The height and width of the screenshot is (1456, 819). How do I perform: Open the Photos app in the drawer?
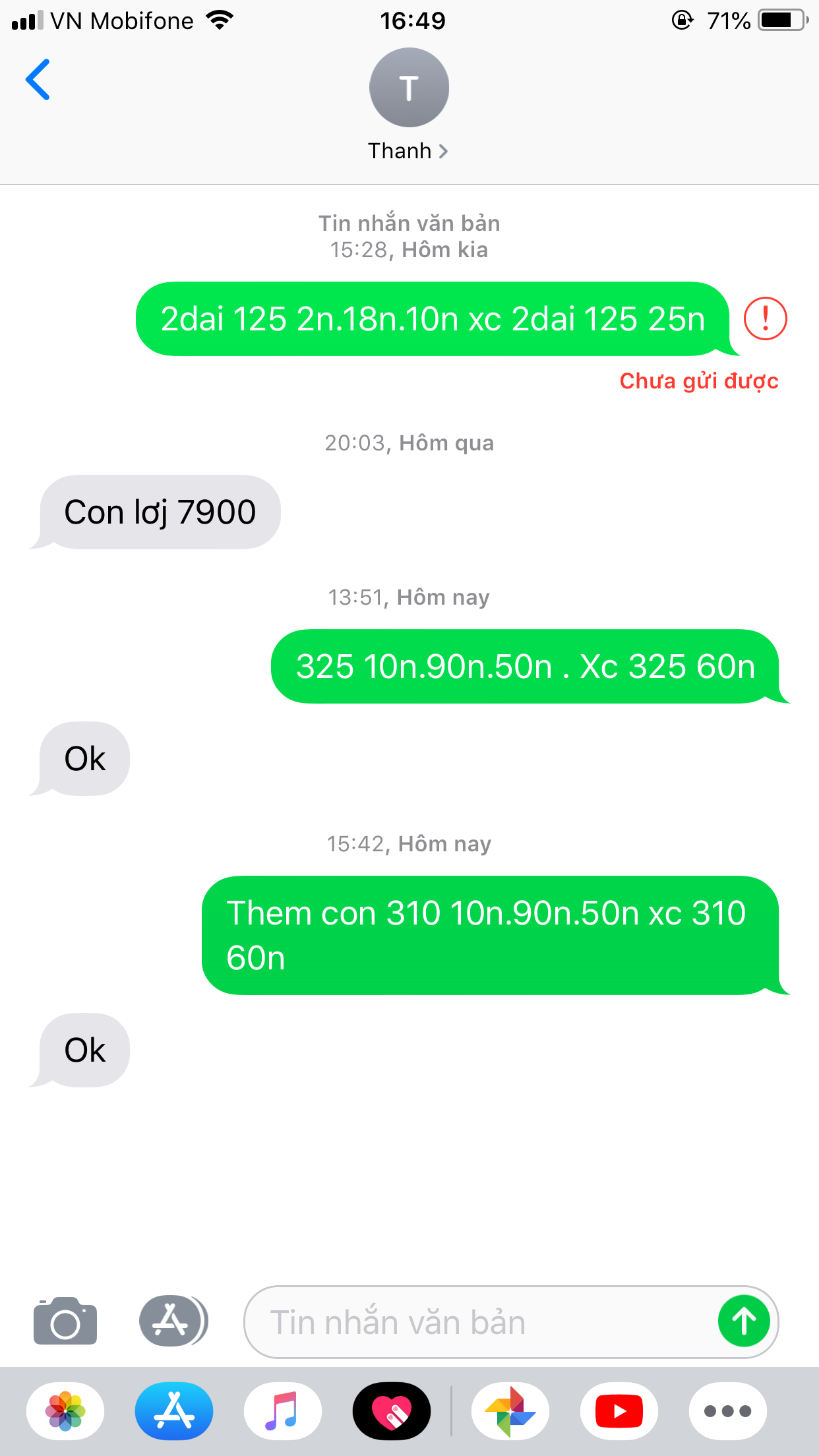point(65,1411)
